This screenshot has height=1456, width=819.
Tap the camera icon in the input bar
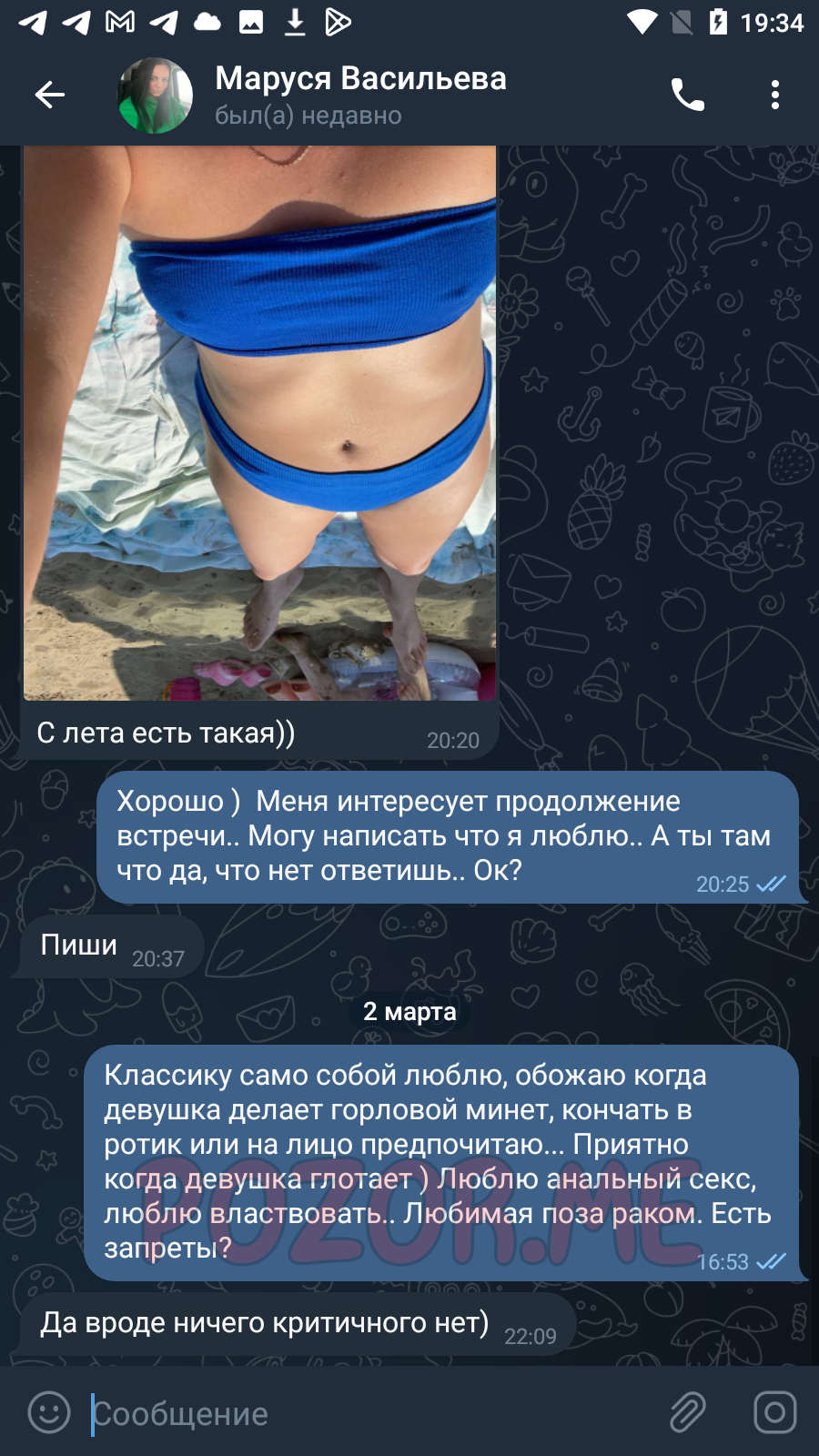[x=775, y=1413]
